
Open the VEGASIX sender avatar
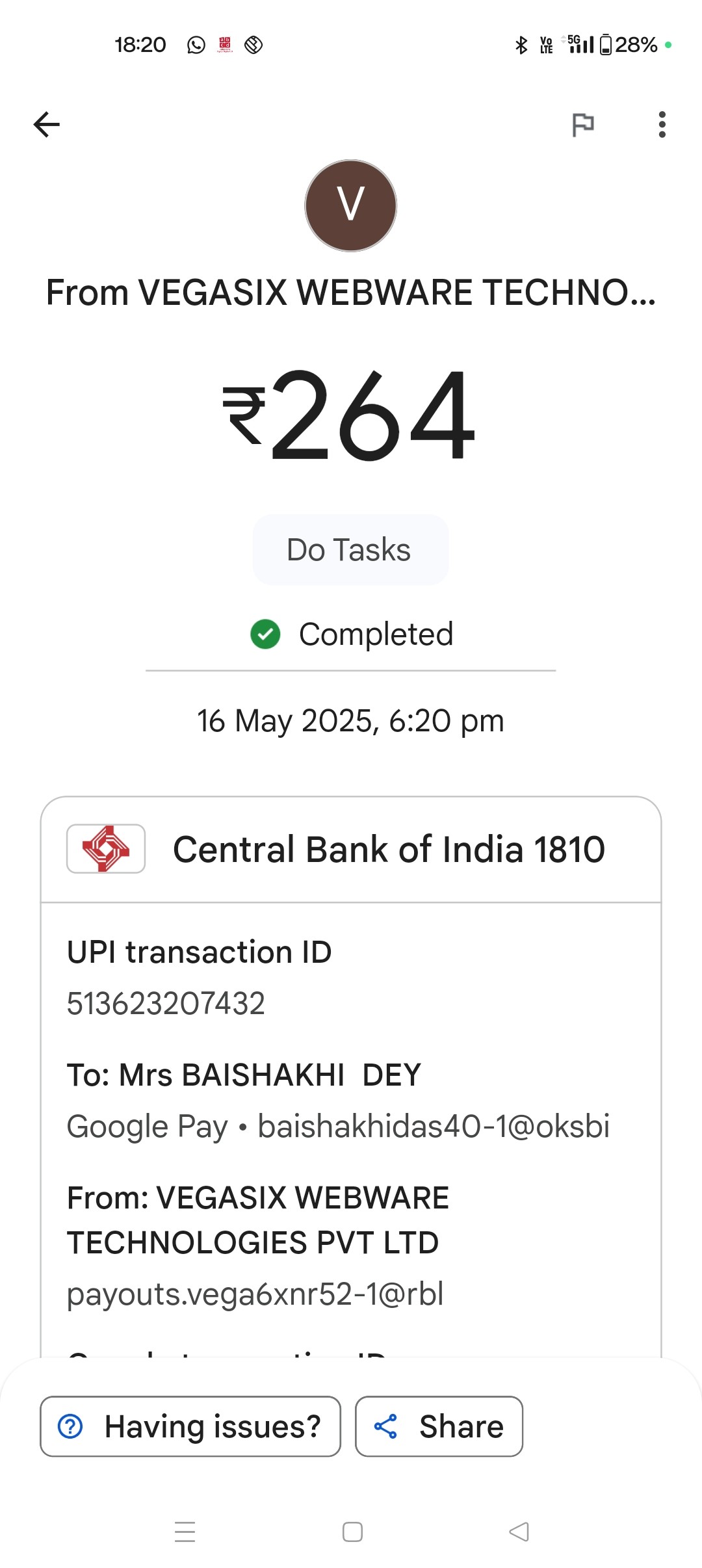click(x=351, y=205)
